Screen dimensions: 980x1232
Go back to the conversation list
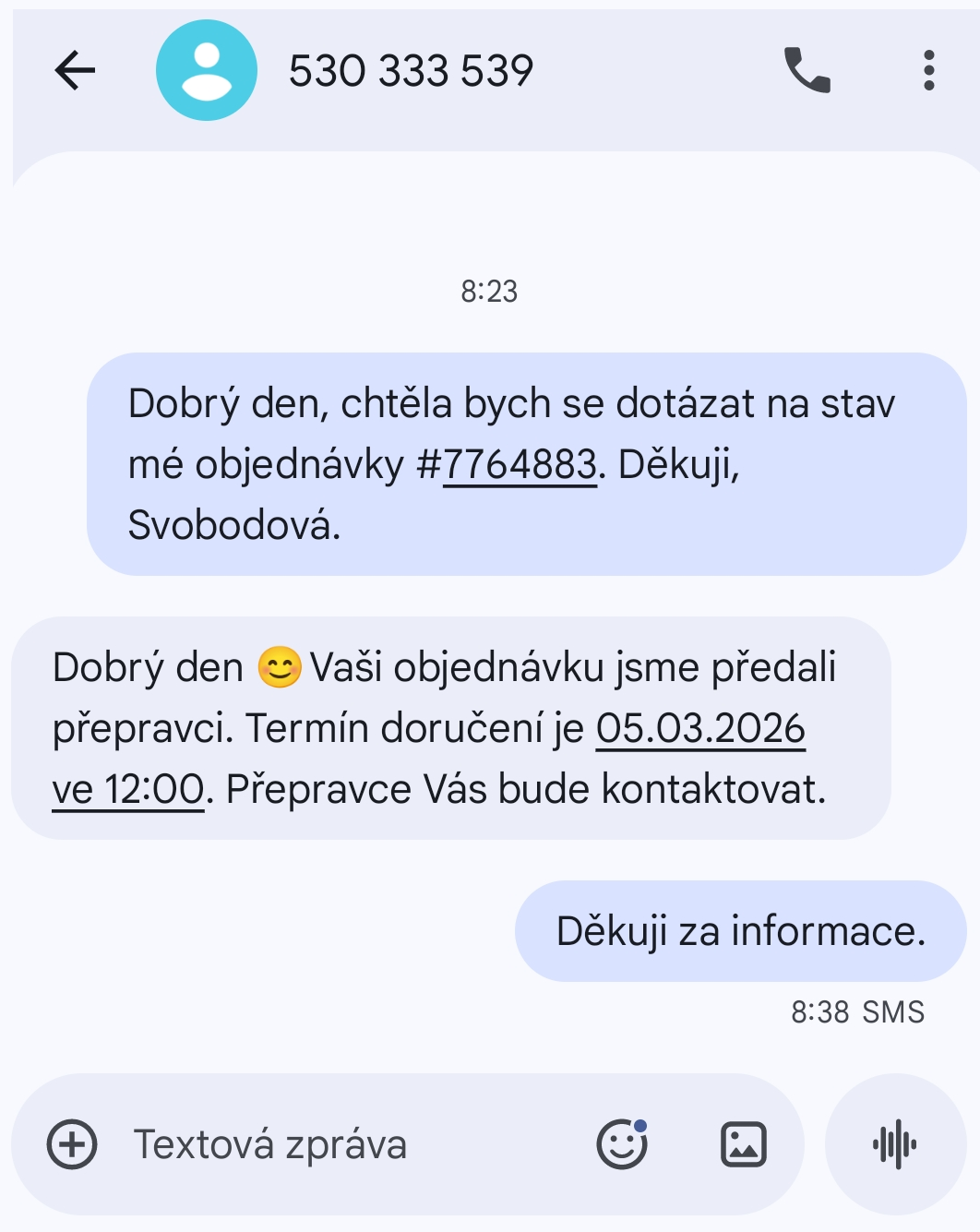76,70
